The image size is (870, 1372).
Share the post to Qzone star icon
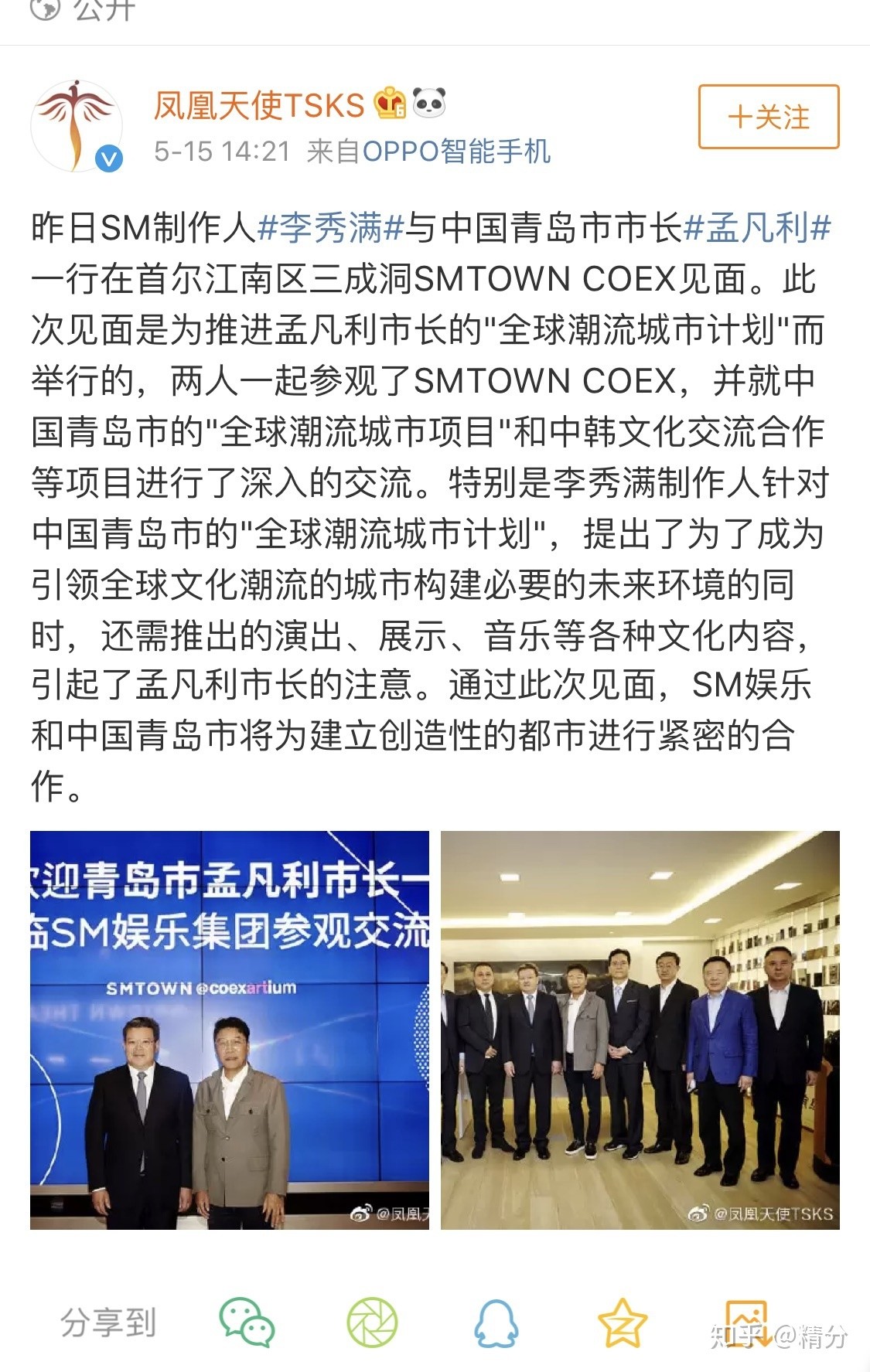coord(622,1323)
